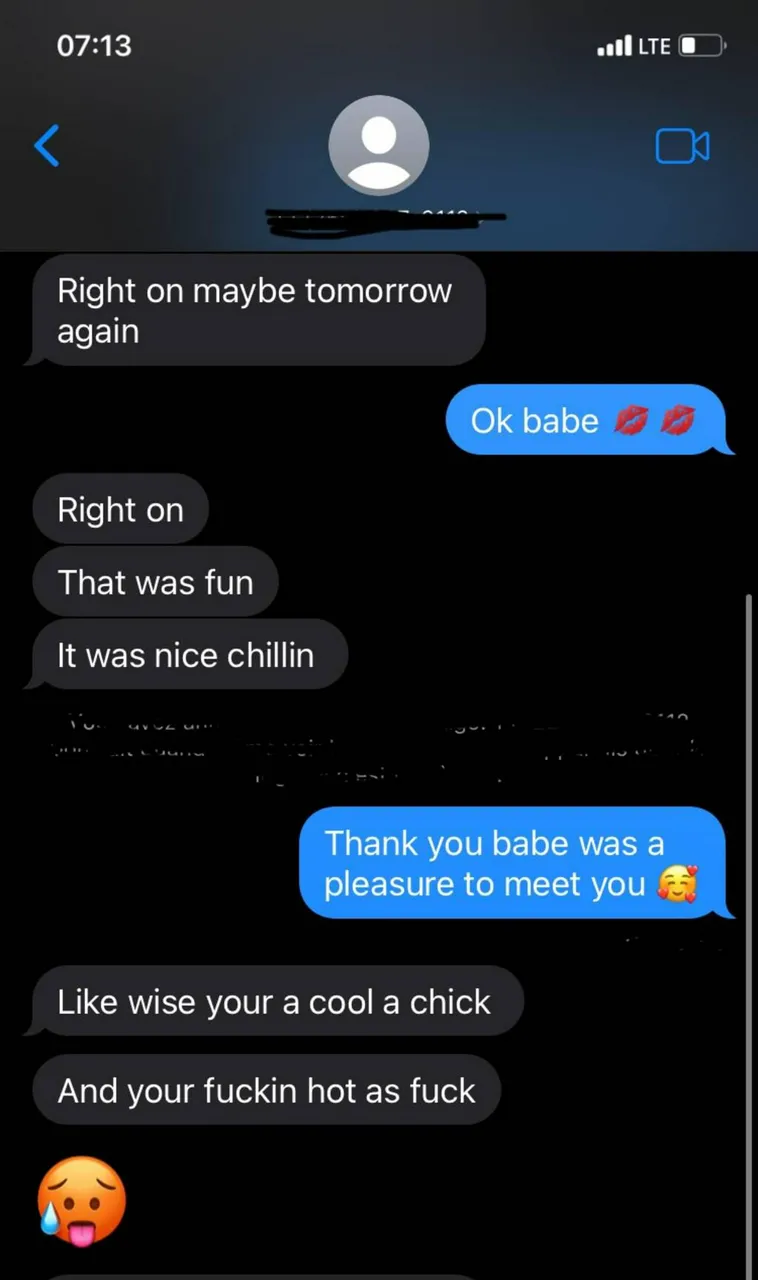
Task: Select the 'And your fuckin hot as fuck' bubble
Action: pyautogui.click(x=266, y=1090)
